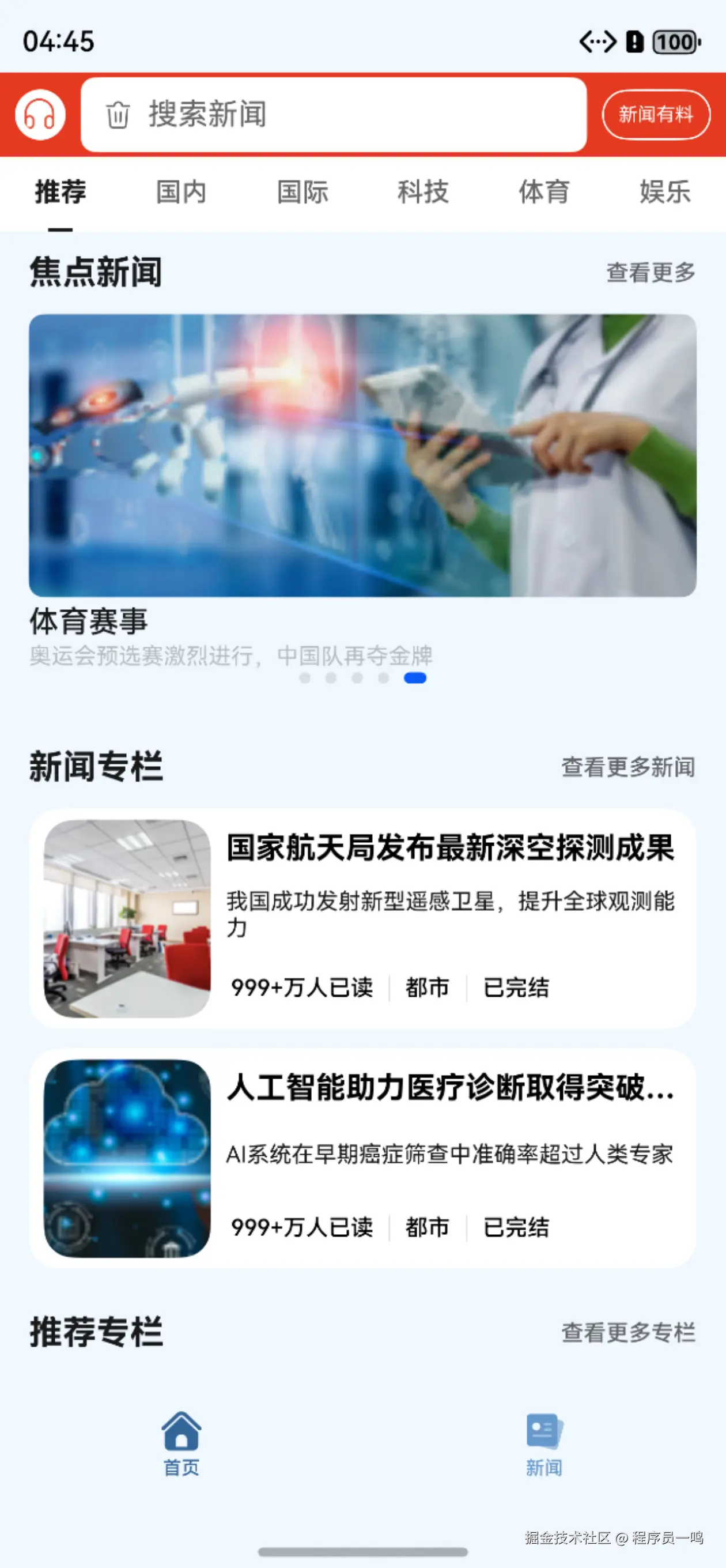The width and height of the screenshot is (726, 1568).
Task: Select the 推荐 tab
Action: 60,193
